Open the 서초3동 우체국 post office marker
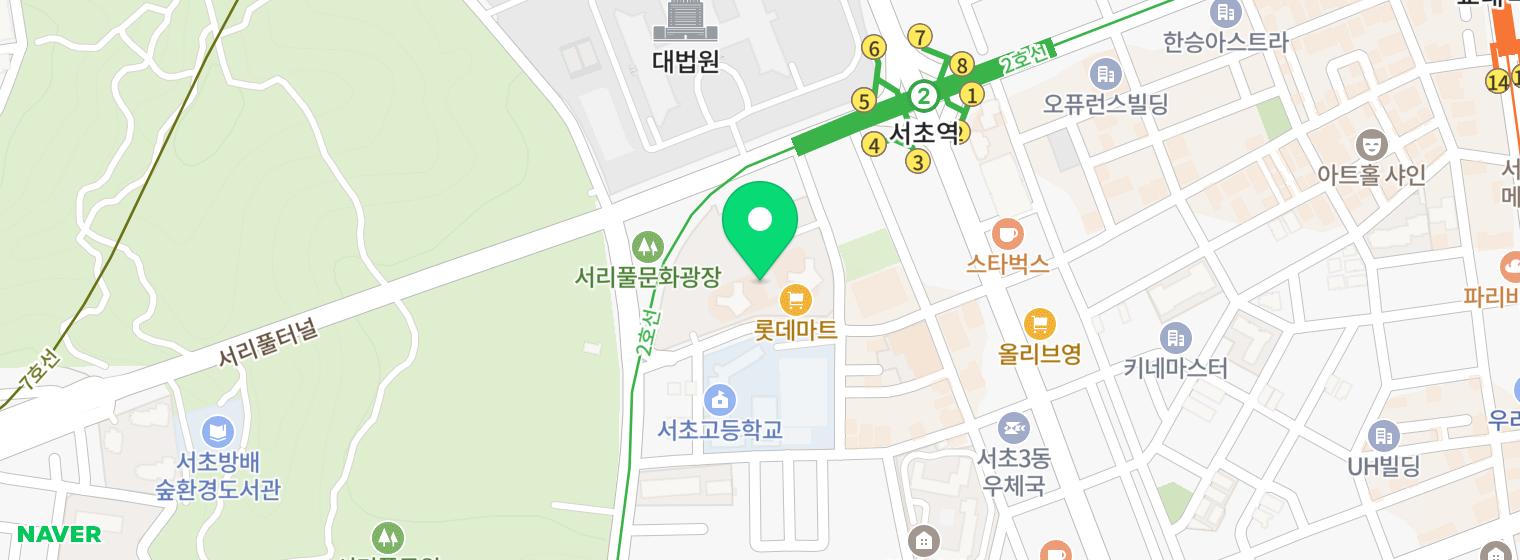The width and height of the screenshot is (1520, 560). pyautogui.click(x=1013, y=427)
